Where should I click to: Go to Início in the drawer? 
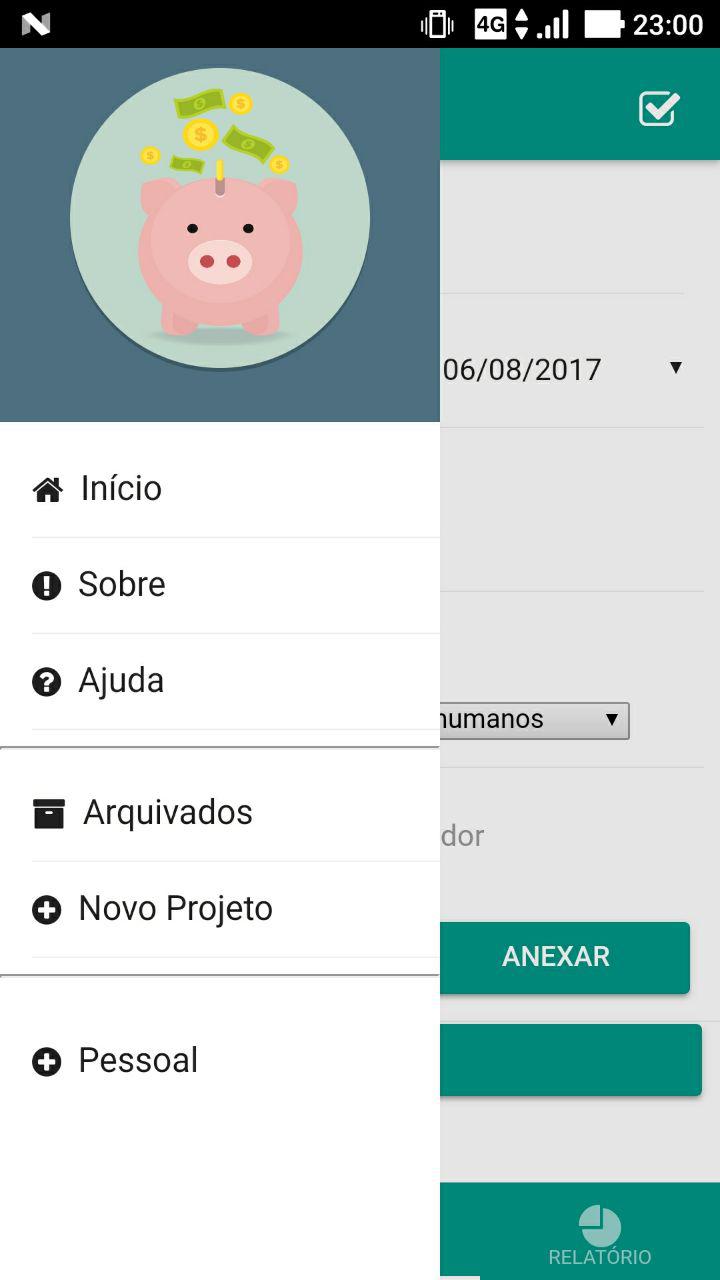click(x=120, y=489)
